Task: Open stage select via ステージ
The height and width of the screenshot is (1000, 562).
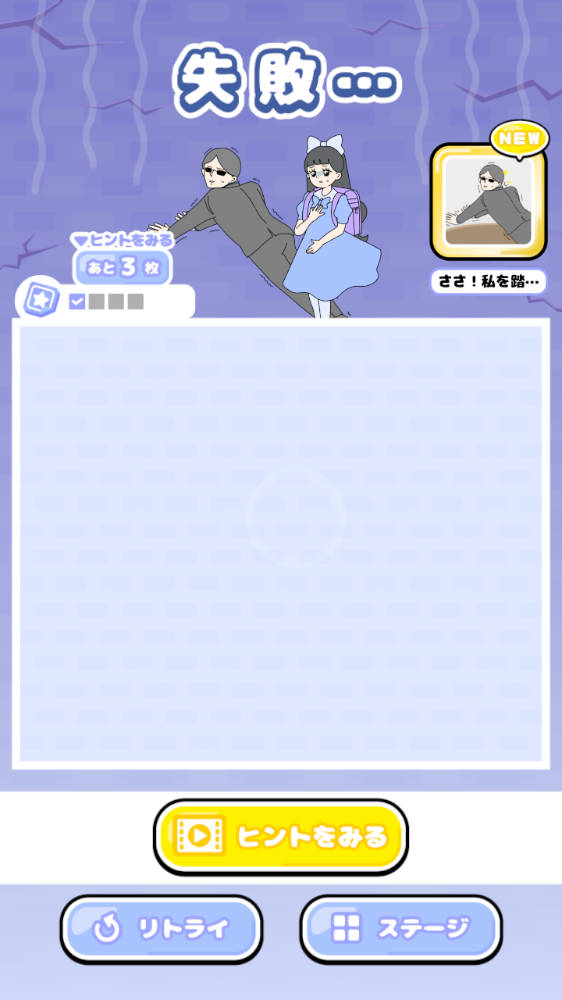Action: pos(401,929)
